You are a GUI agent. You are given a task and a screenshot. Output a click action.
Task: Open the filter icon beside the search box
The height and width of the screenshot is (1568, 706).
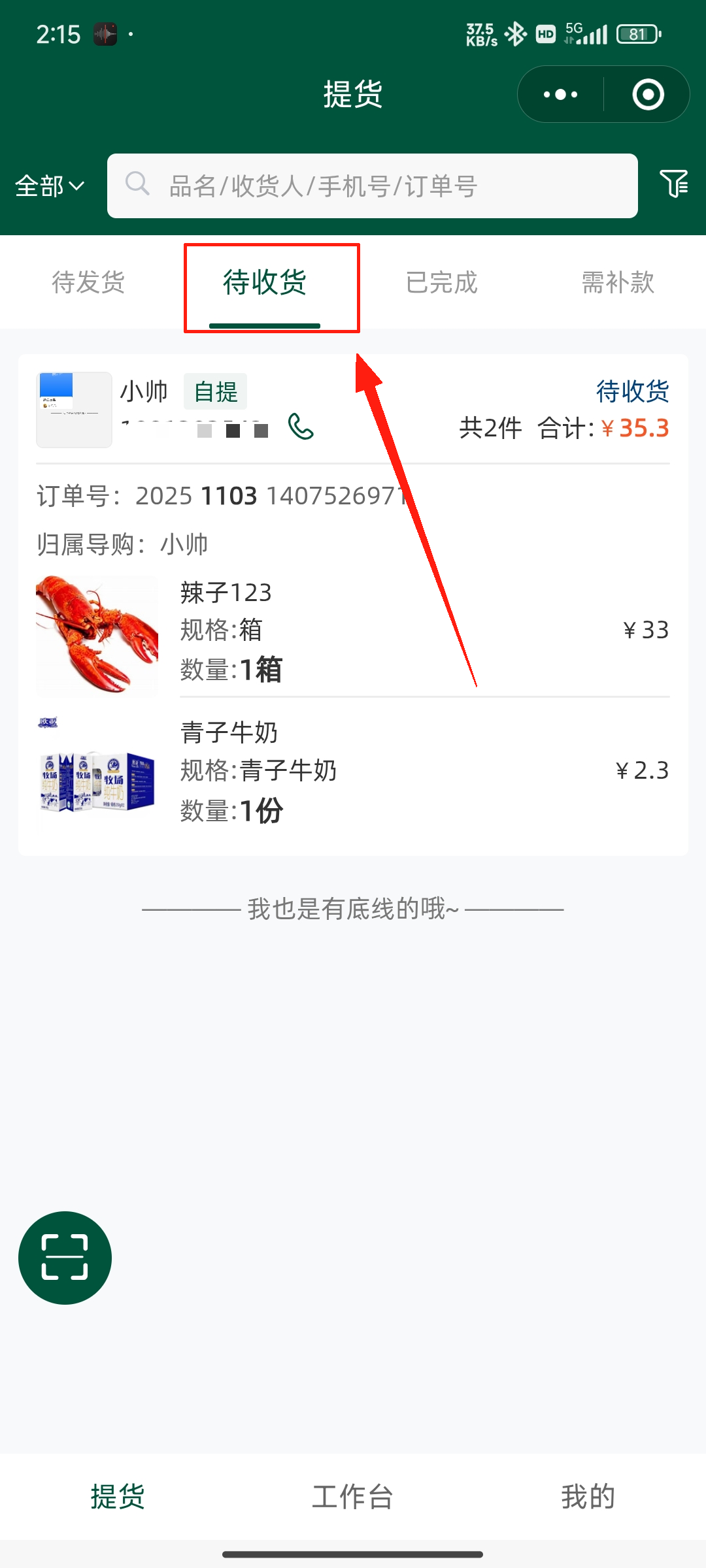tap(673, 184)
